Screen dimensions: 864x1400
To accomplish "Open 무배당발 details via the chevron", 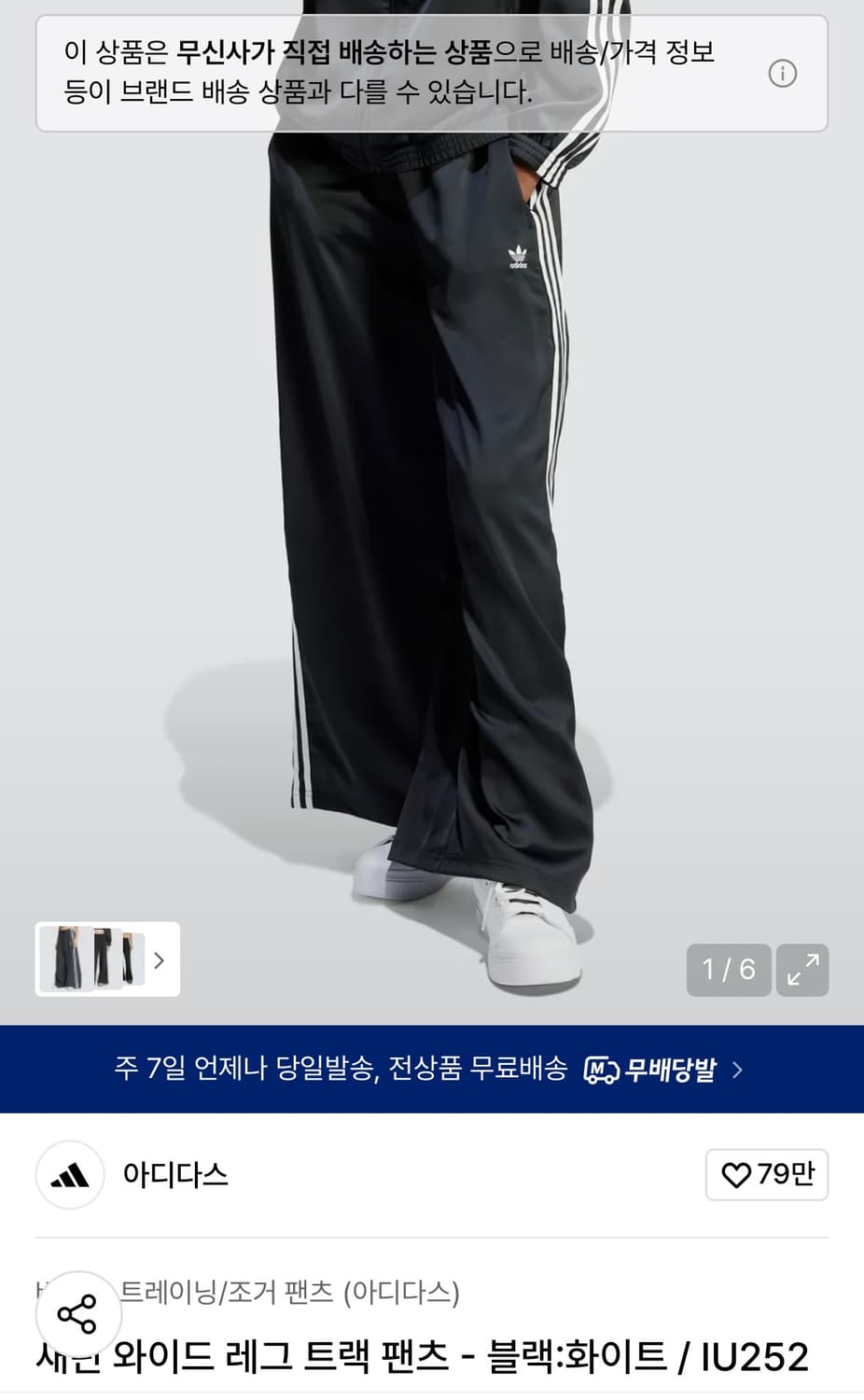I will 737,1071.
